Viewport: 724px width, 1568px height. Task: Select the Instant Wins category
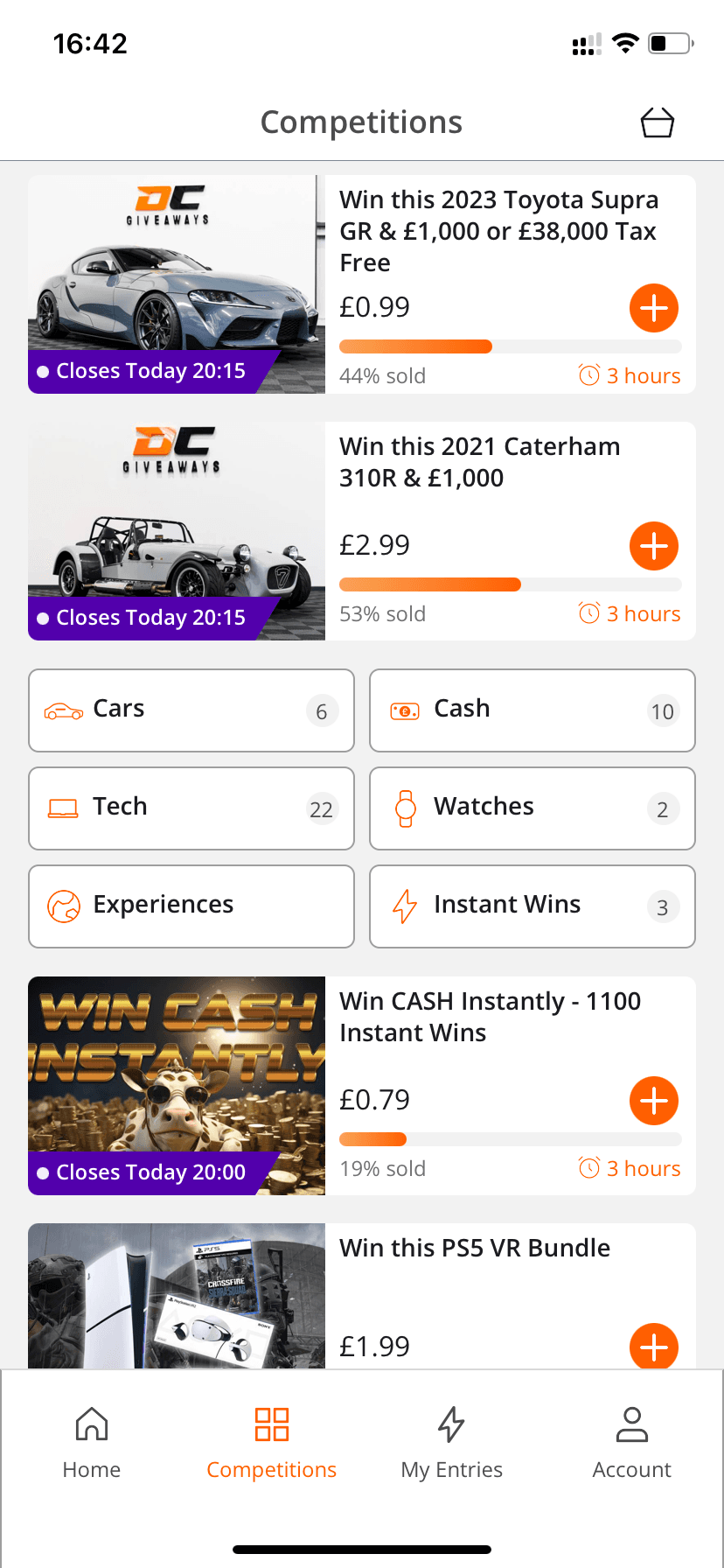click(x=532, y=906)
